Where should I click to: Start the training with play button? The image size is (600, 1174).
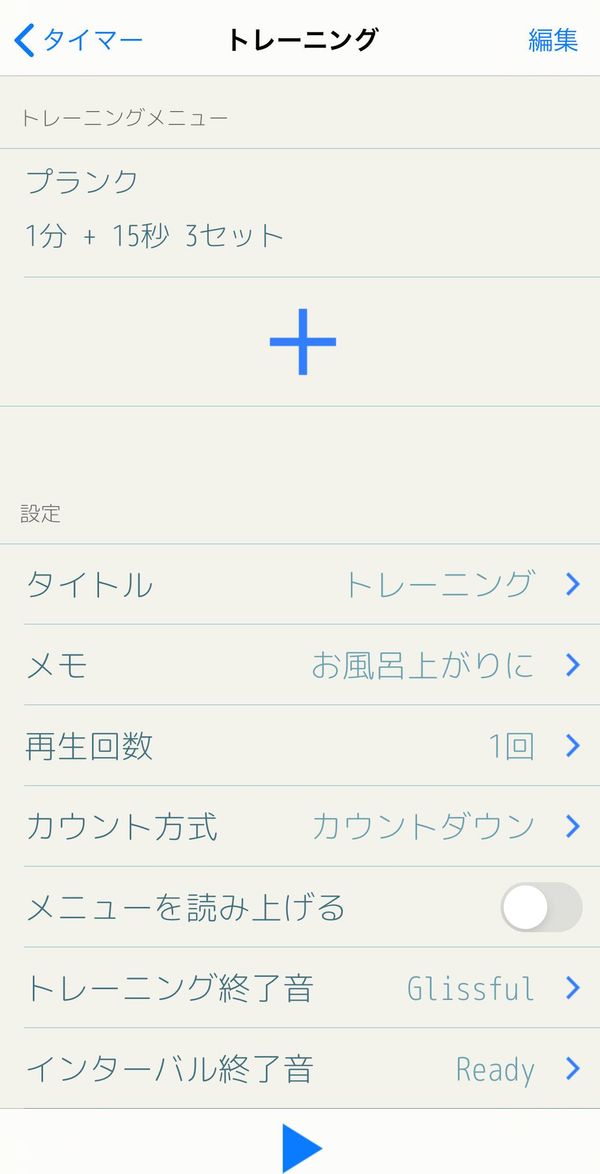coord(302,1147)
